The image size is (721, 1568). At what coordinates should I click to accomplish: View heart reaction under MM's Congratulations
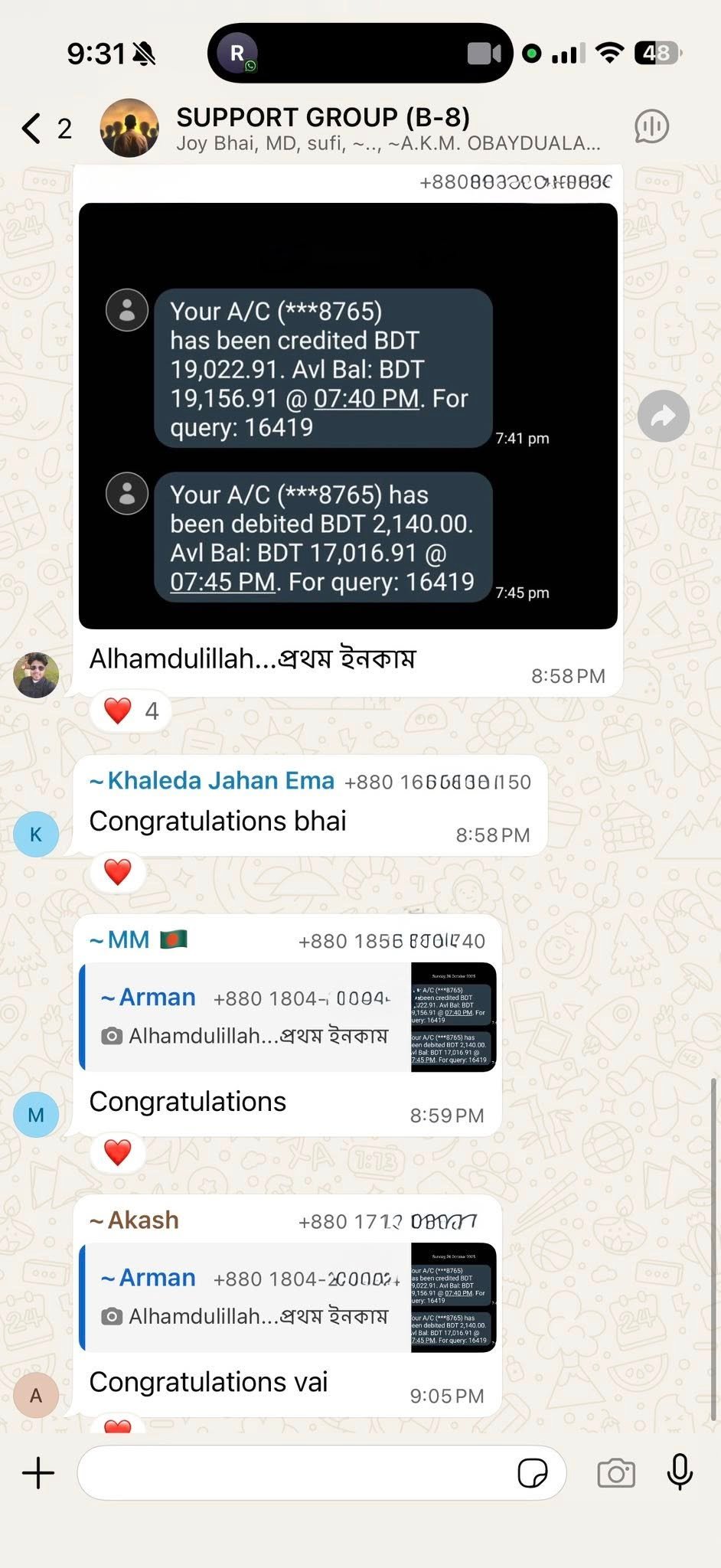pyautogui.click(x=118, y=1152)
